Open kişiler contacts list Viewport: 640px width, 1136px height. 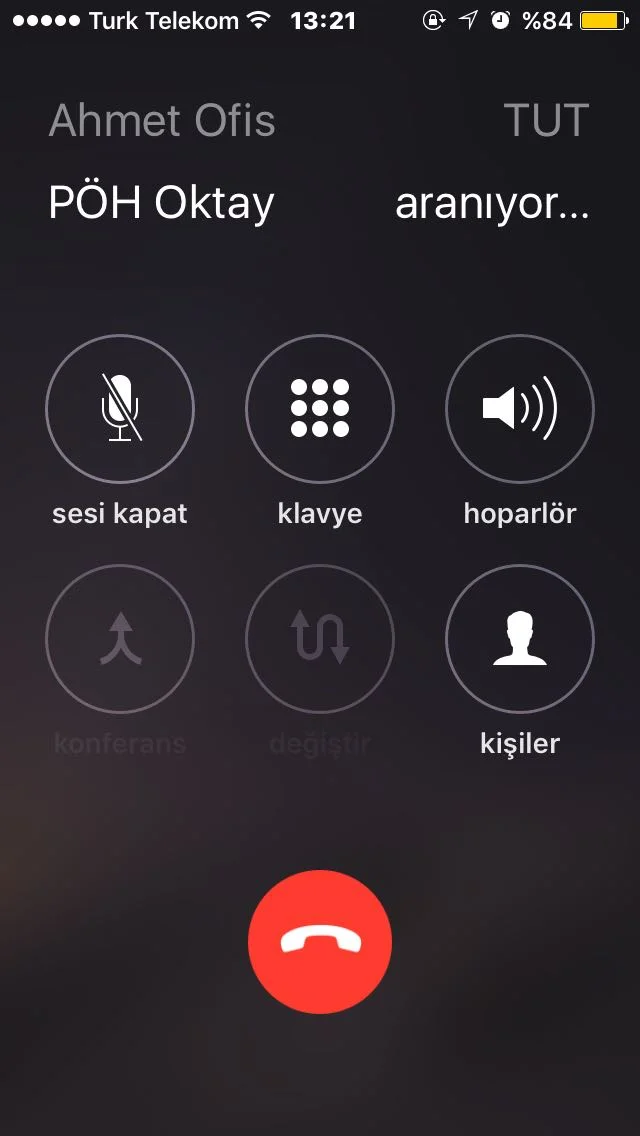tap(520, 639)
